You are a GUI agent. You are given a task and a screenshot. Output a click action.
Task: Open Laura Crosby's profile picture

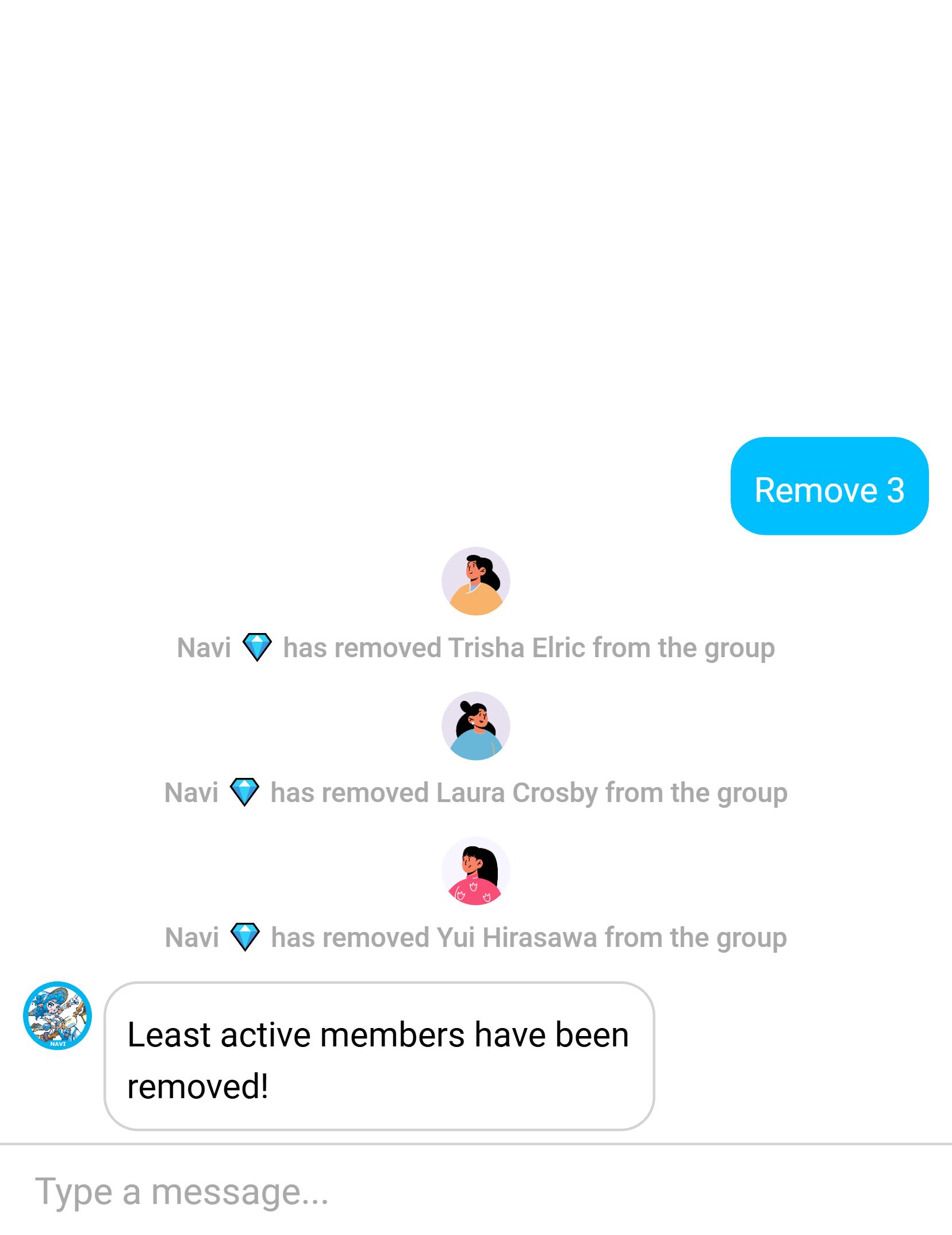pyautogui.click(x=475, y=726)
